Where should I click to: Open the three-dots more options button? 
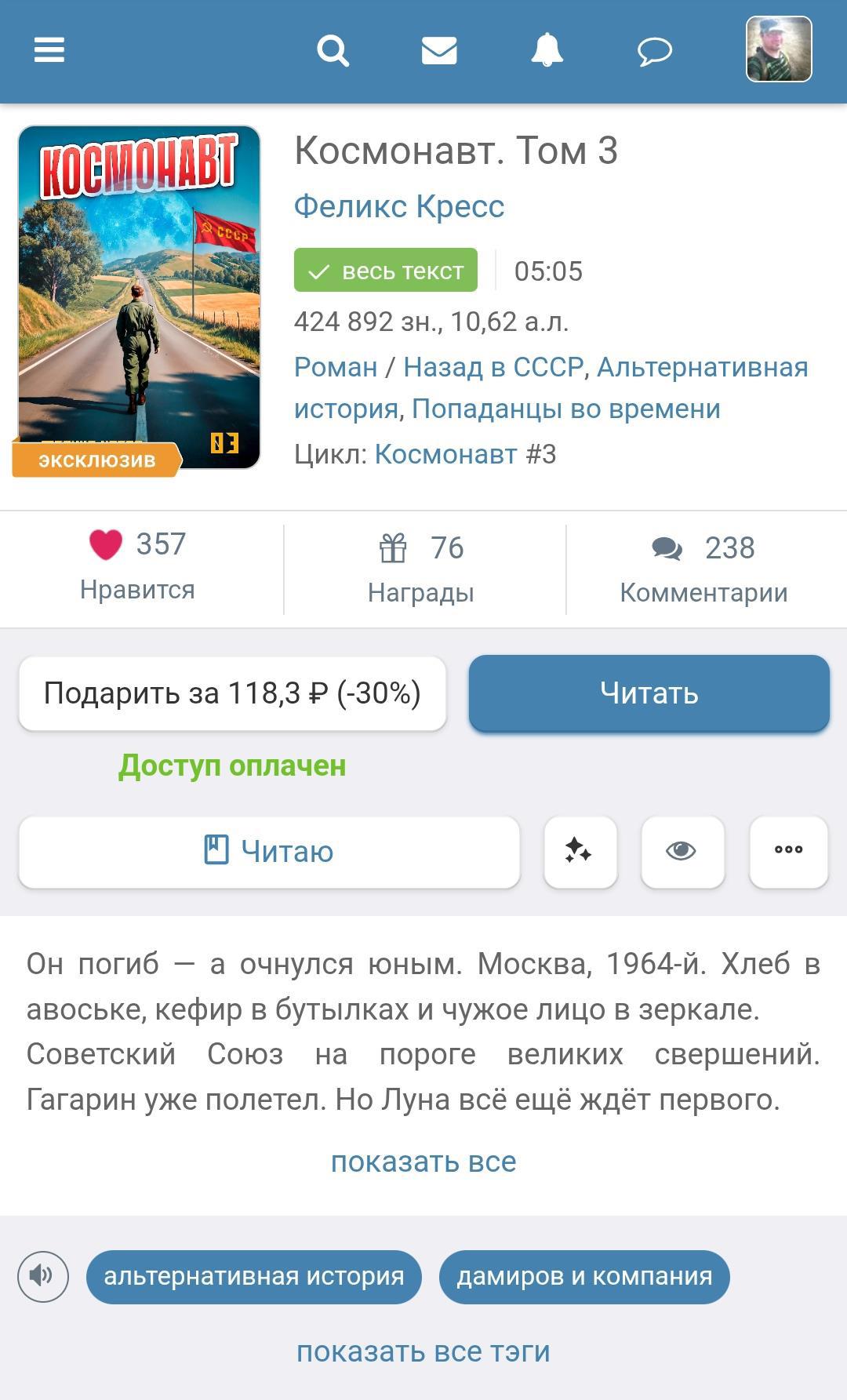[x=788, y=852]
